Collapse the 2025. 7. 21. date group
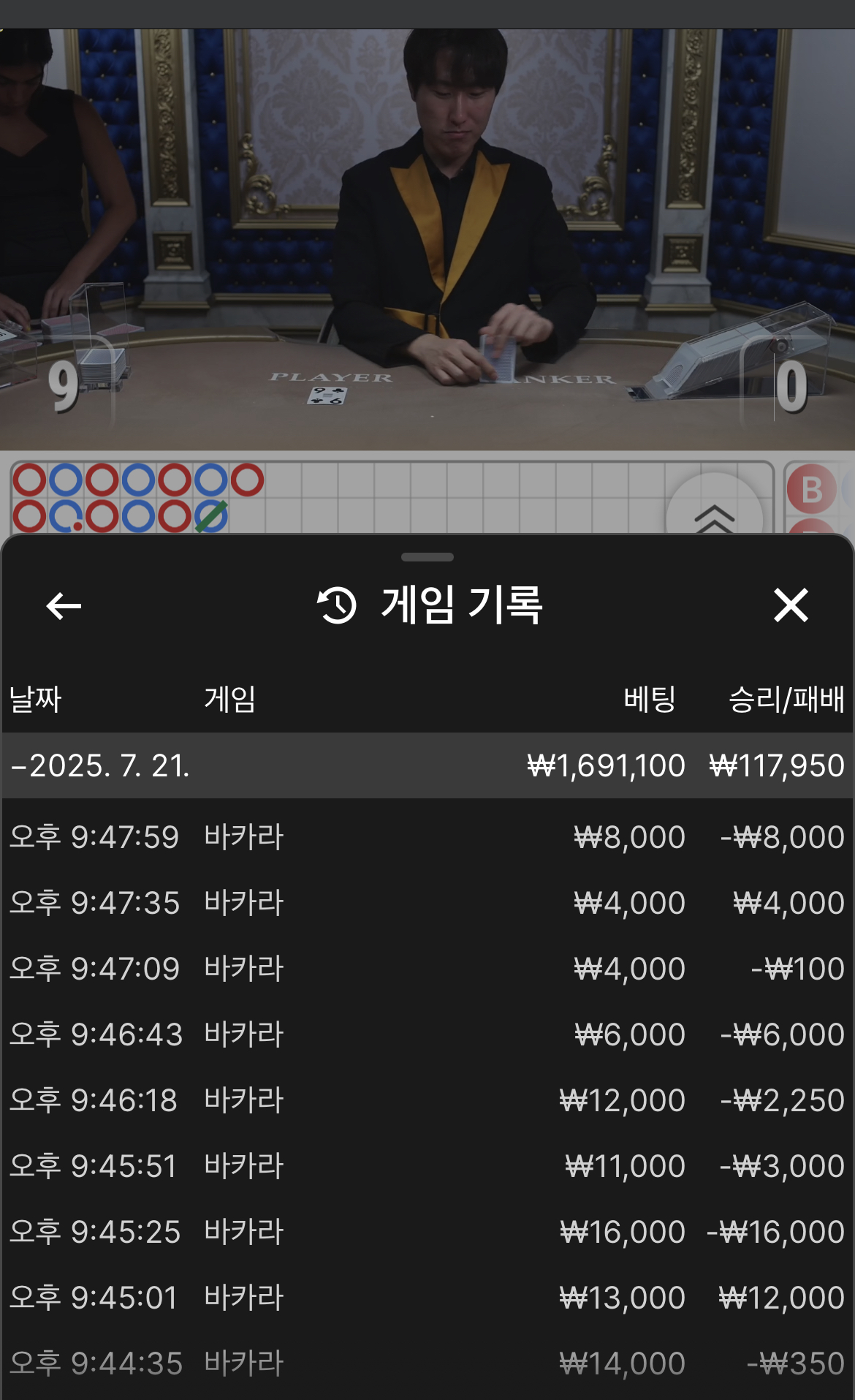 (x=100, y=765)
